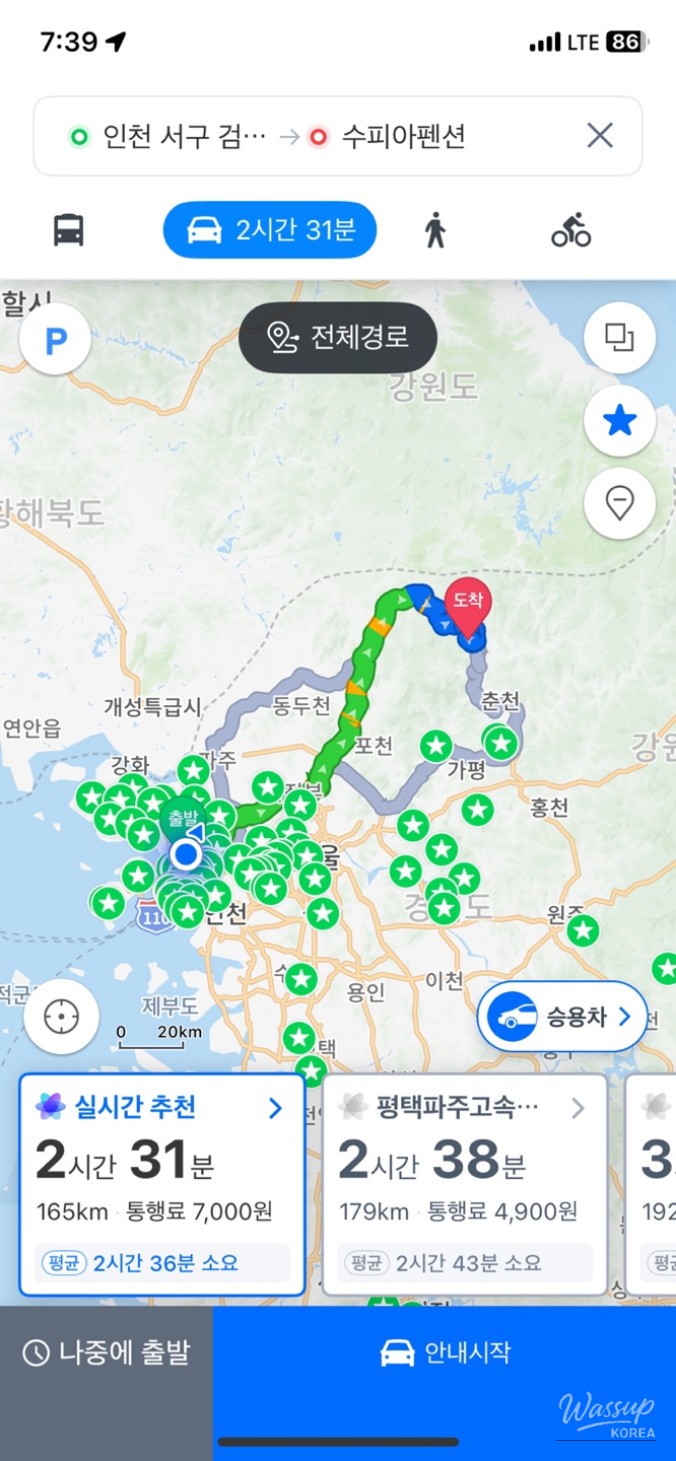Screen dimensions: 676x1461
Task: Switch to bicycle directions
Action: tap(571, 231)
